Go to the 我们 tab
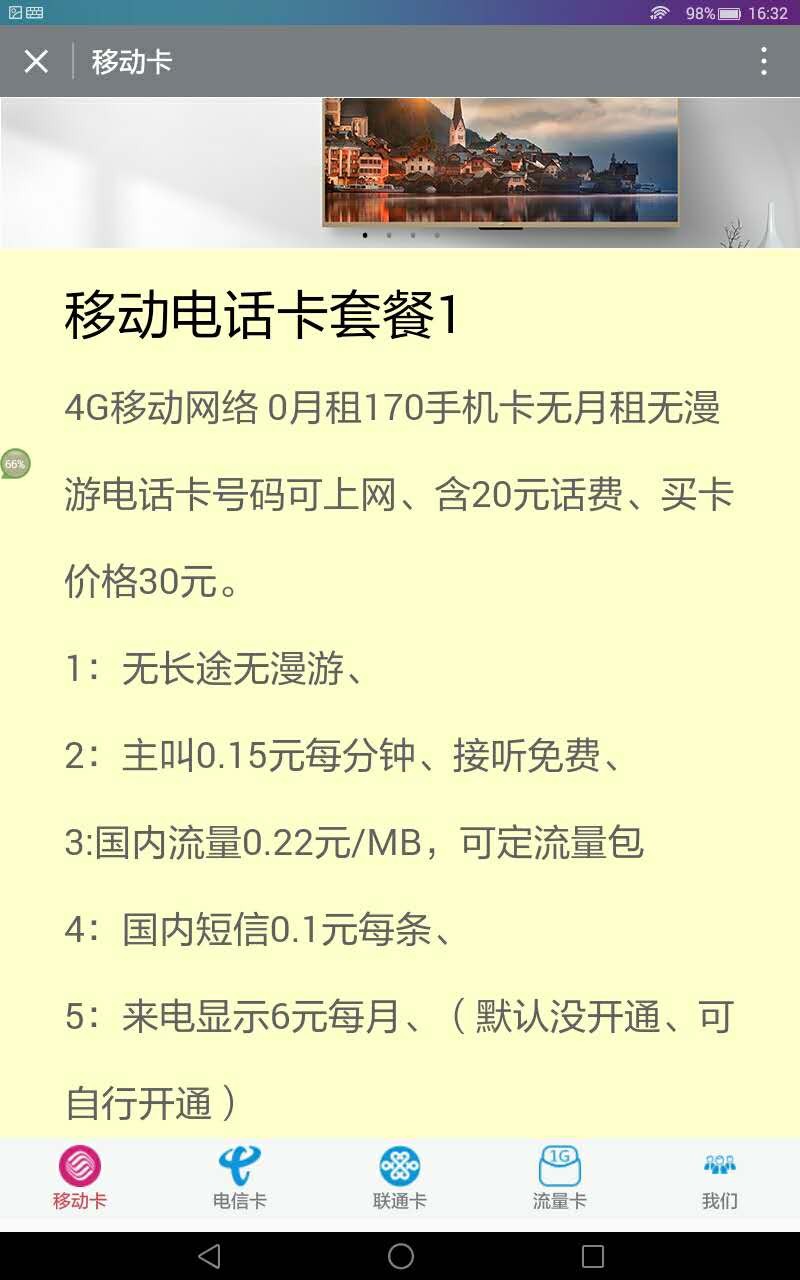The width and height of the screenshot is (800, 1280). [x=719, y=1178]
